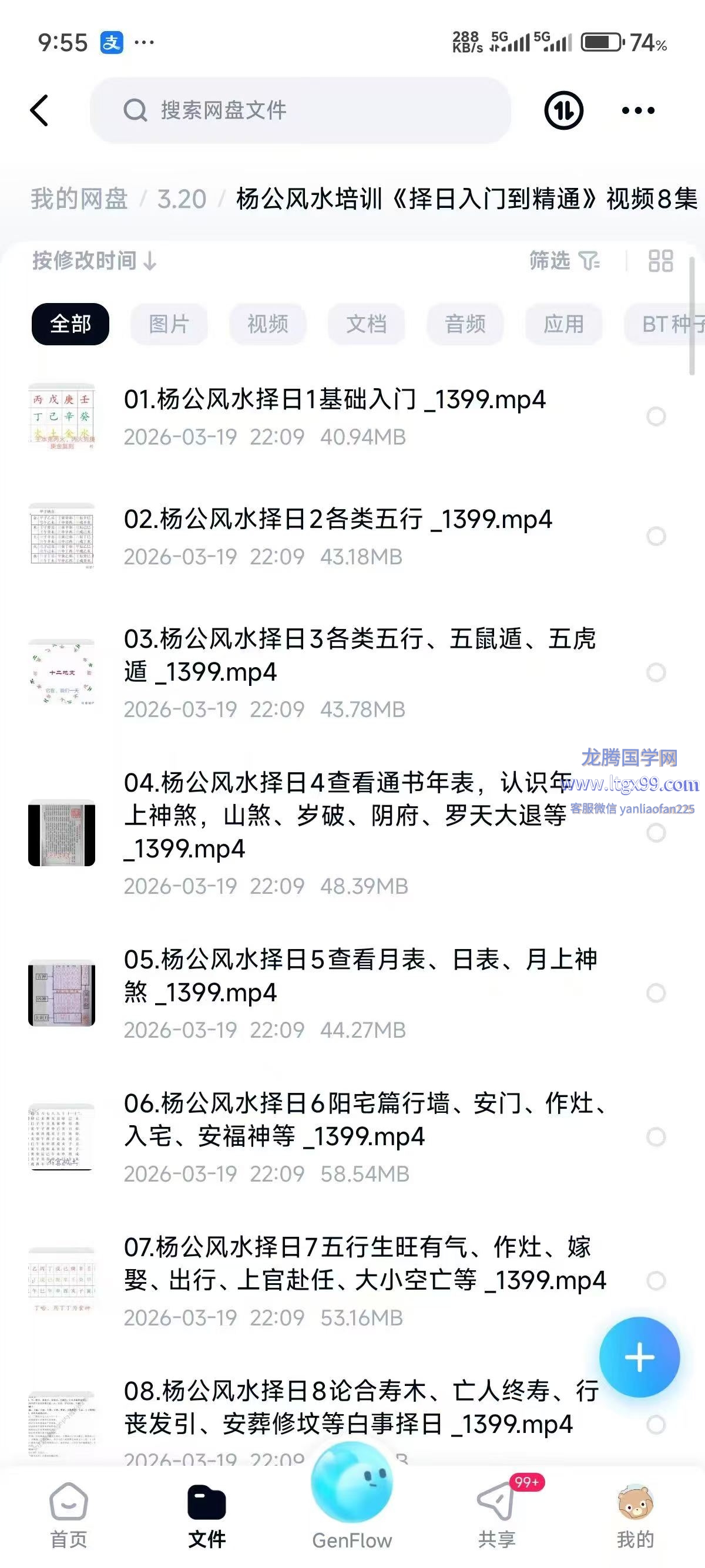The width and height of the screenshot is (705, 1568).
Task: Tap the search cloud files box
Action: (x=300, y=111)
